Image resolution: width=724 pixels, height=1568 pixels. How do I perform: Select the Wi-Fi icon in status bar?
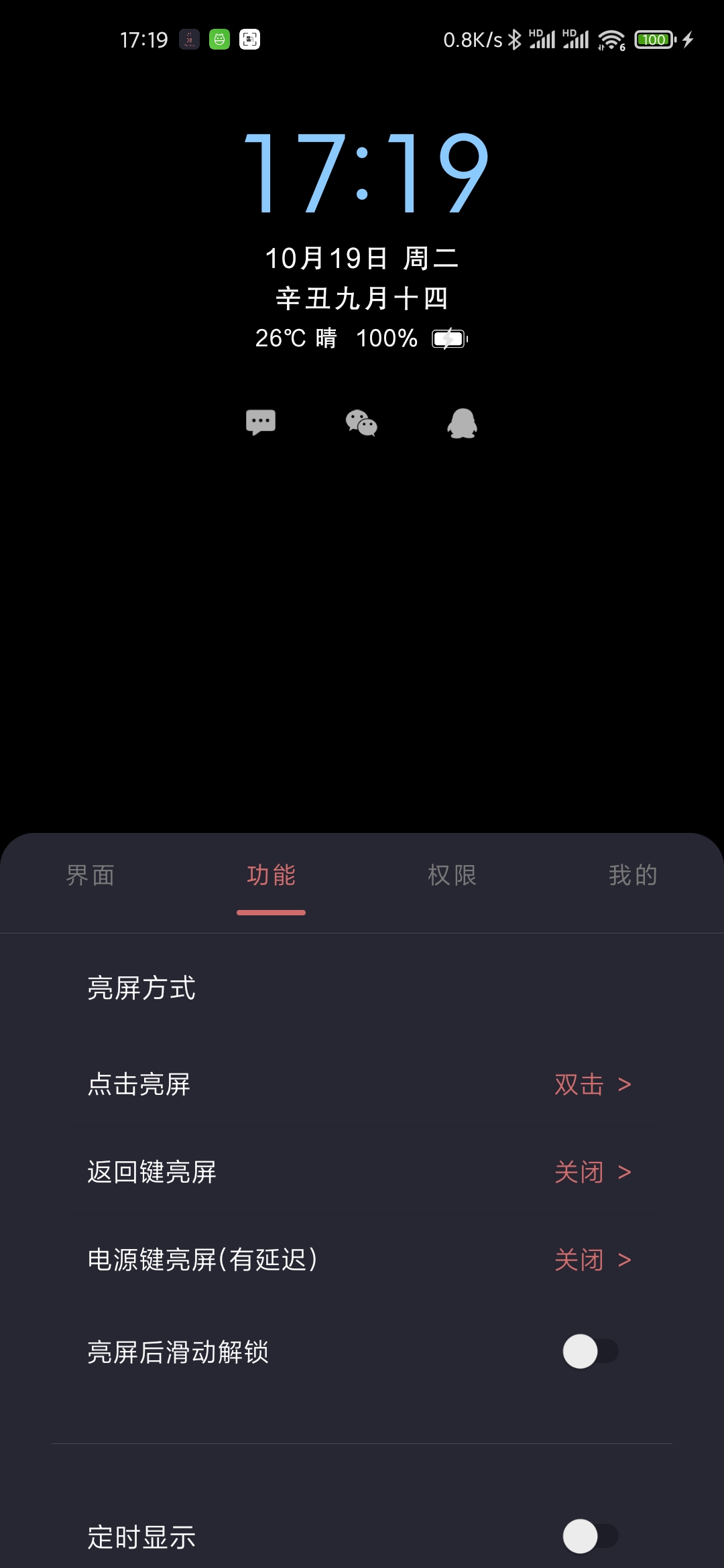click(x=611, y=40)
